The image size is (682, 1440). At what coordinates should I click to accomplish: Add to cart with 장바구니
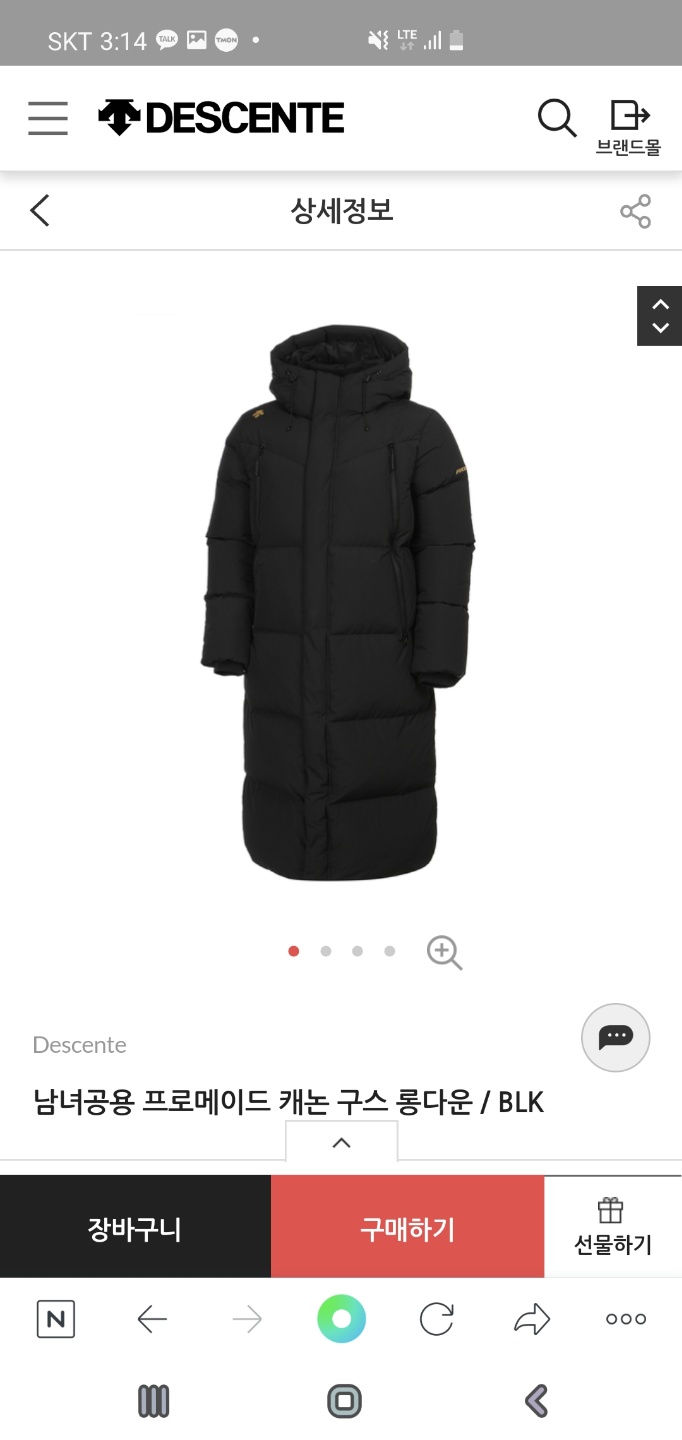(135, 1228)
